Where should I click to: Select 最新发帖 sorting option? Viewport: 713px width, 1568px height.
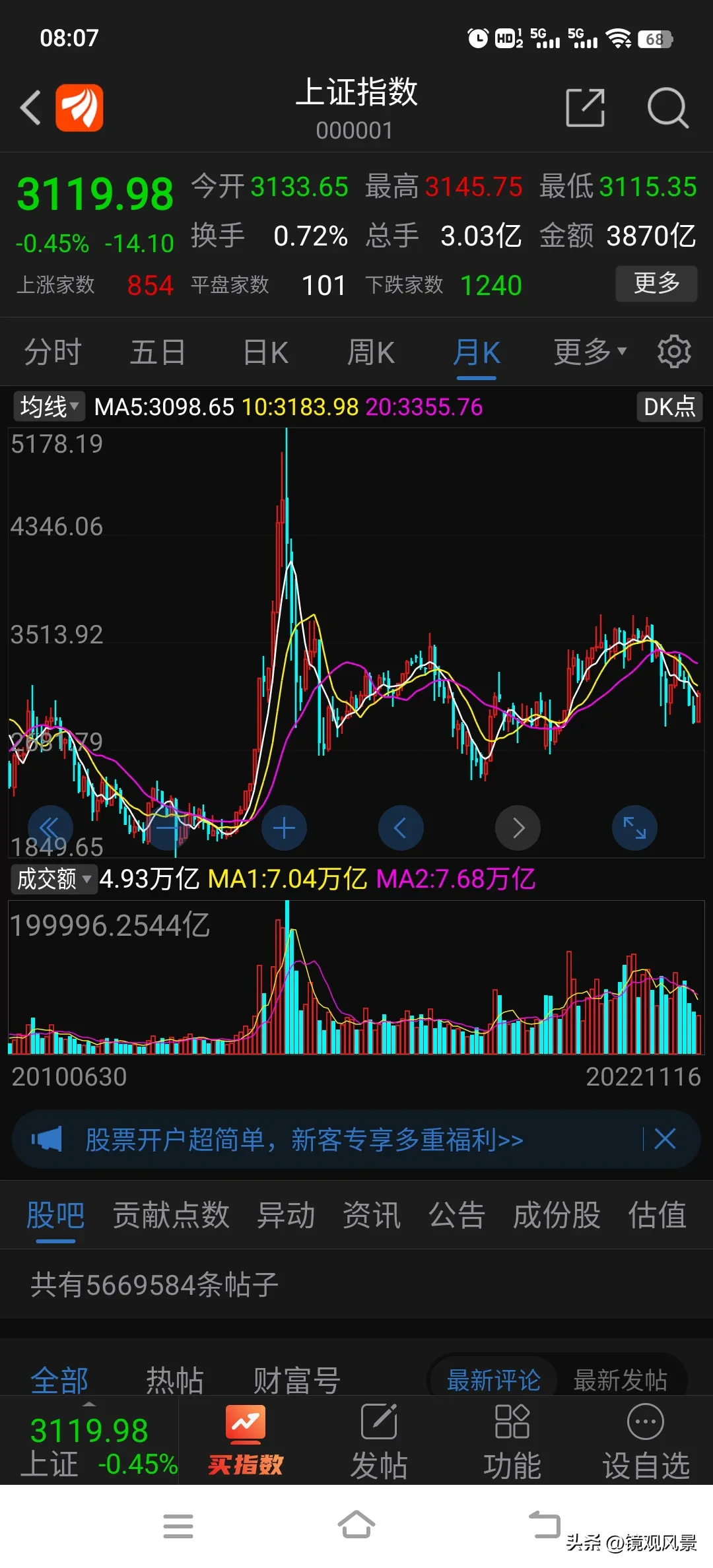click(620, 1381)
